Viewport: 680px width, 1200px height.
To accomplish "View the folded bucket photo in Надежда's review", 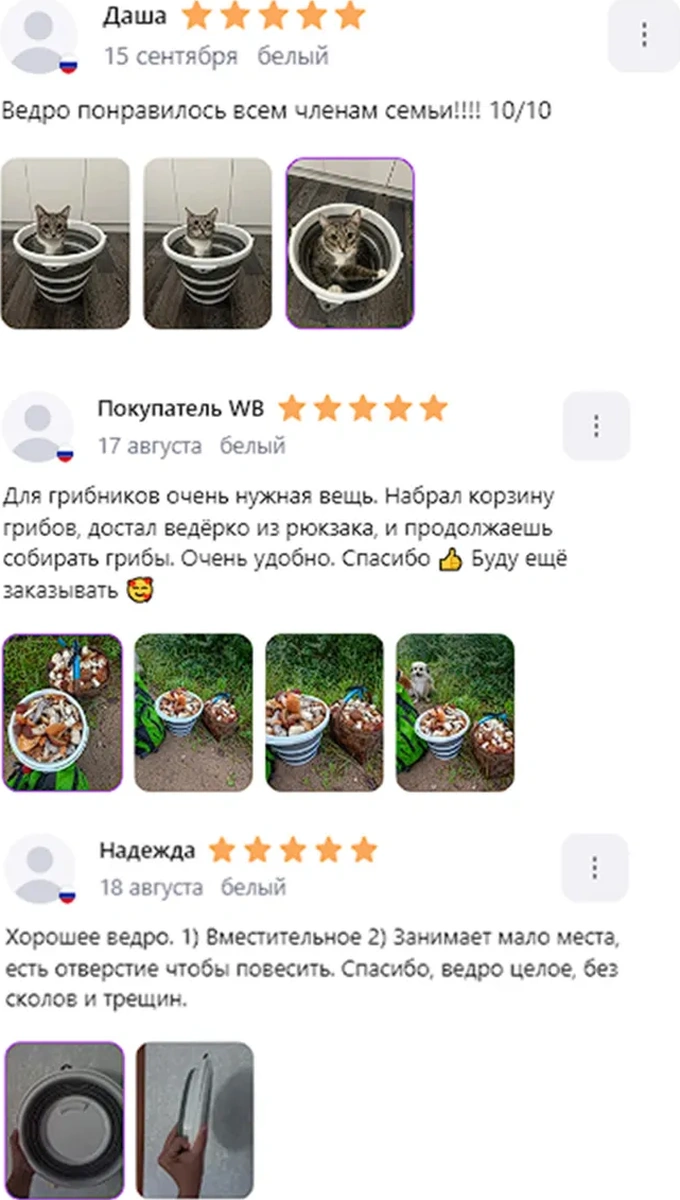I will pos(195,1120).
